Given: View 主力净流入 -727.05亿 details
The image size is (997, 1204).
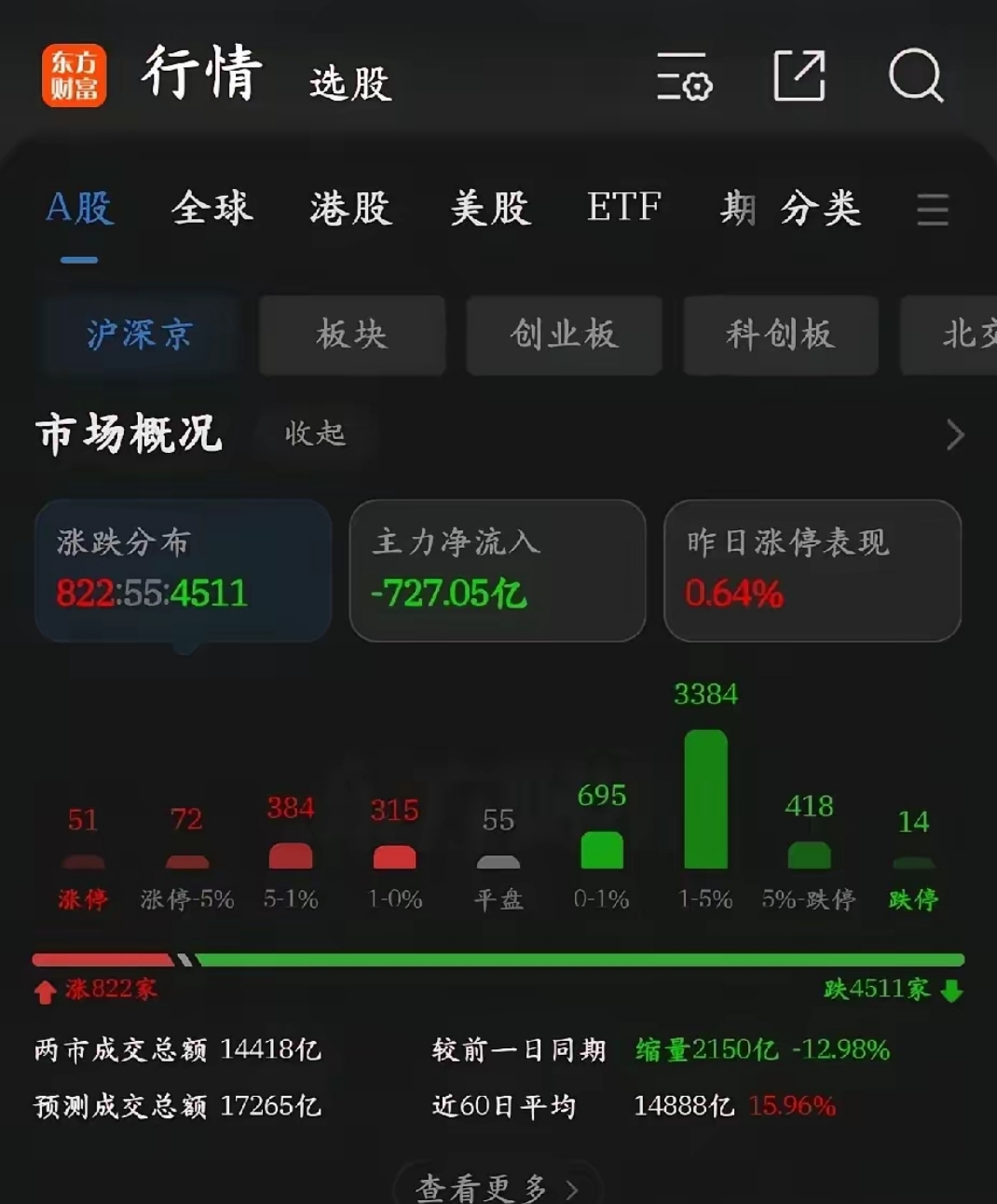Looking at the screenshot, I should click(498, 569).
